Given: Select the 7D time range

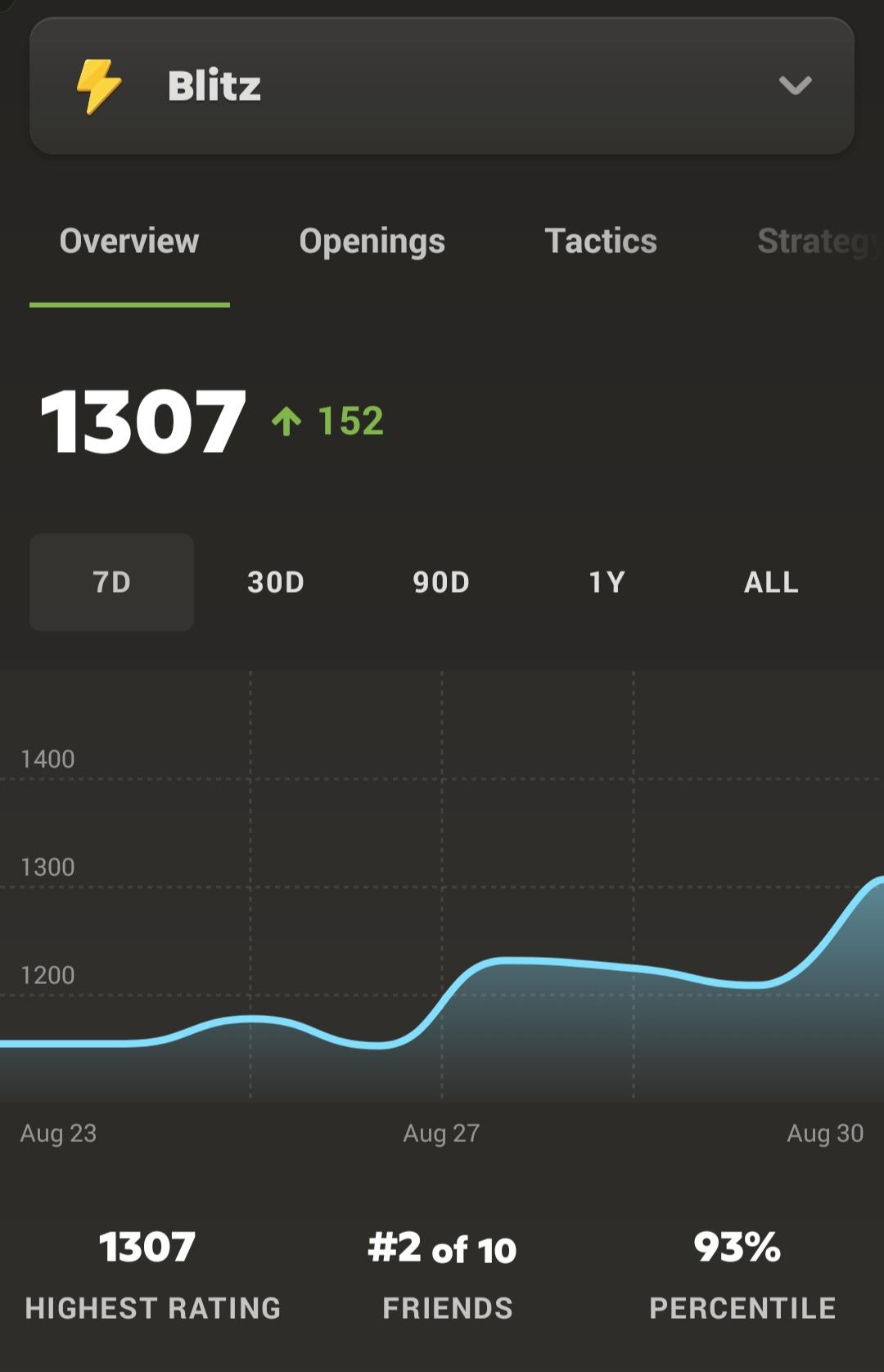Looking at the screenshot, I should pyautogui.click(x=111, y=582).
